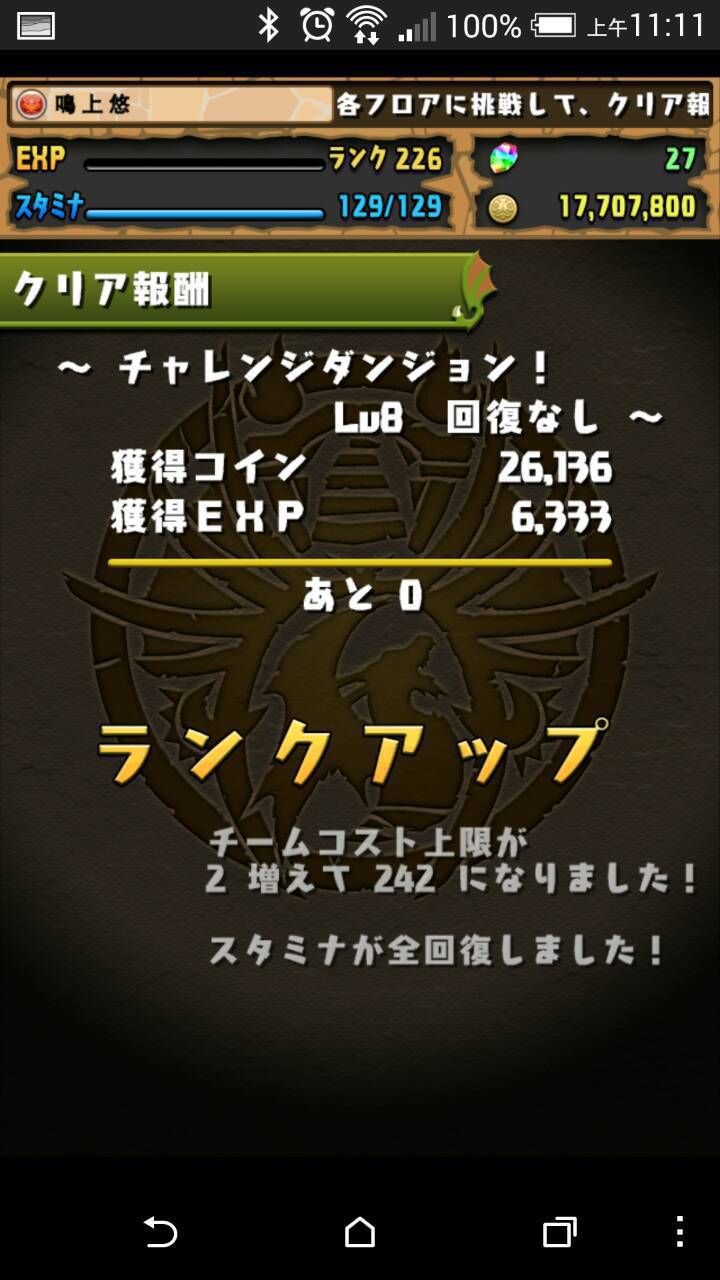Go to the home screen
The image size is (720, 1280).
(360, 1232)
